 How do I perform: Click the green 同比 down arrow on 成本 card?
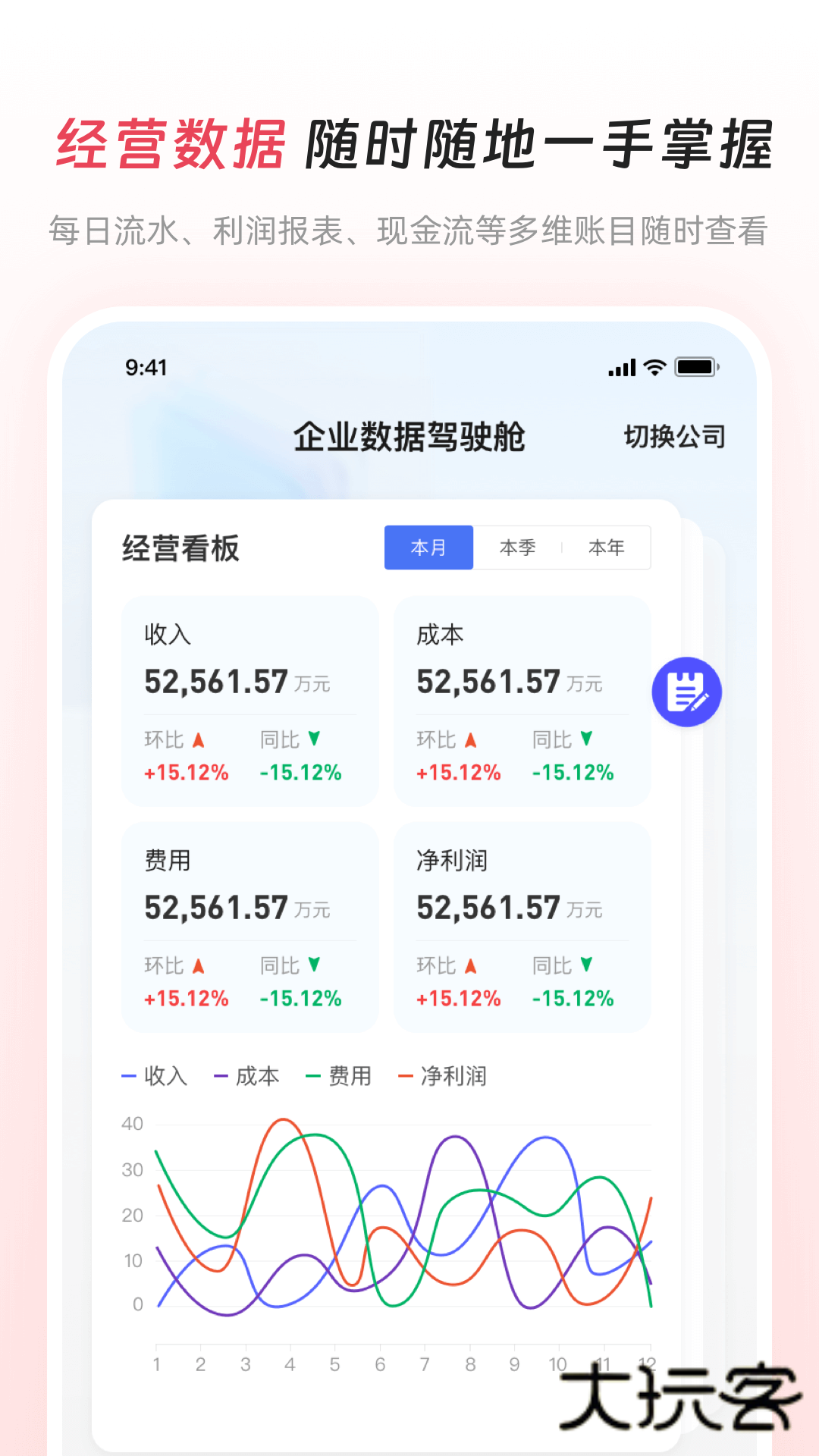587,738
